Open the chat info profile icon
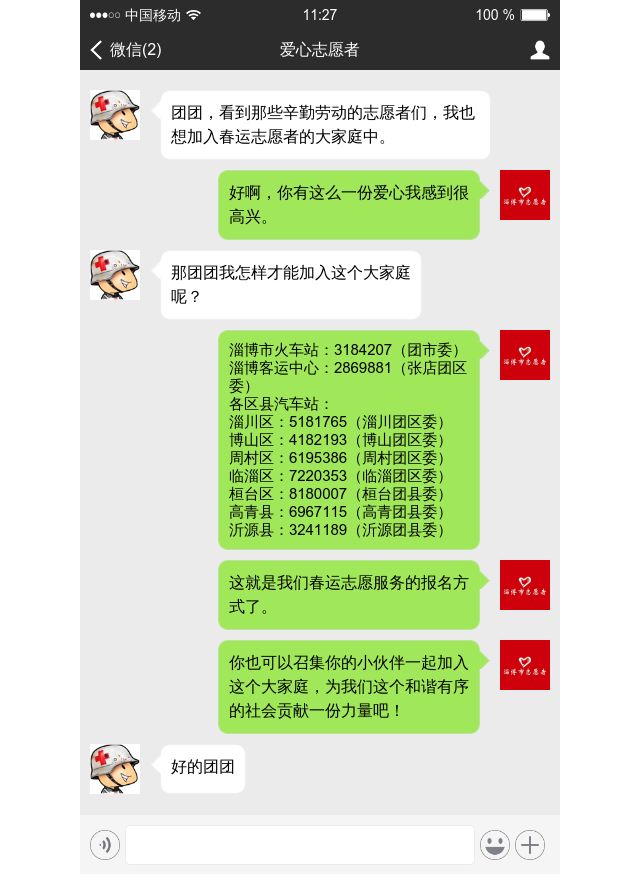 539,50
